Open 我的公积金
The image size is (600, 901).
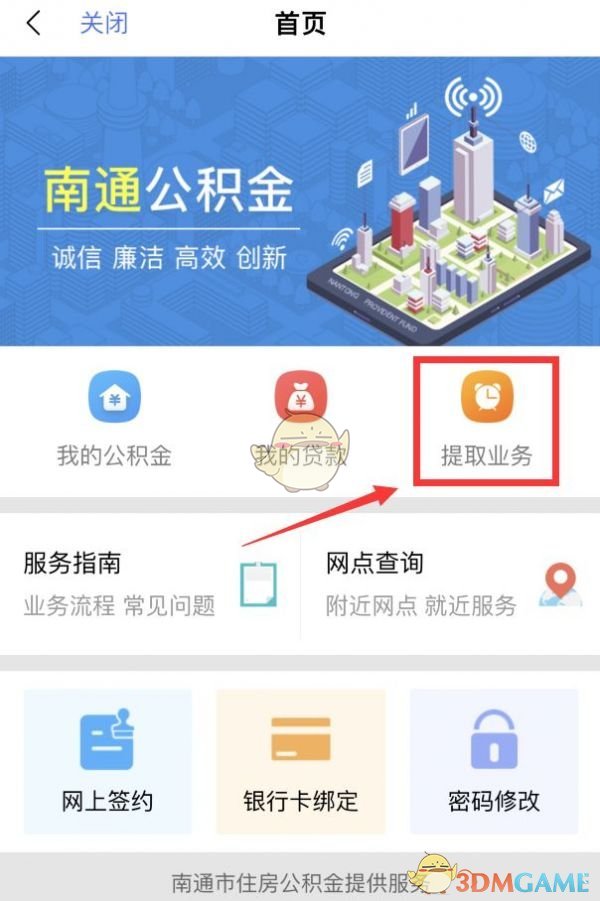pyautogui.click(x=114, y=422)
